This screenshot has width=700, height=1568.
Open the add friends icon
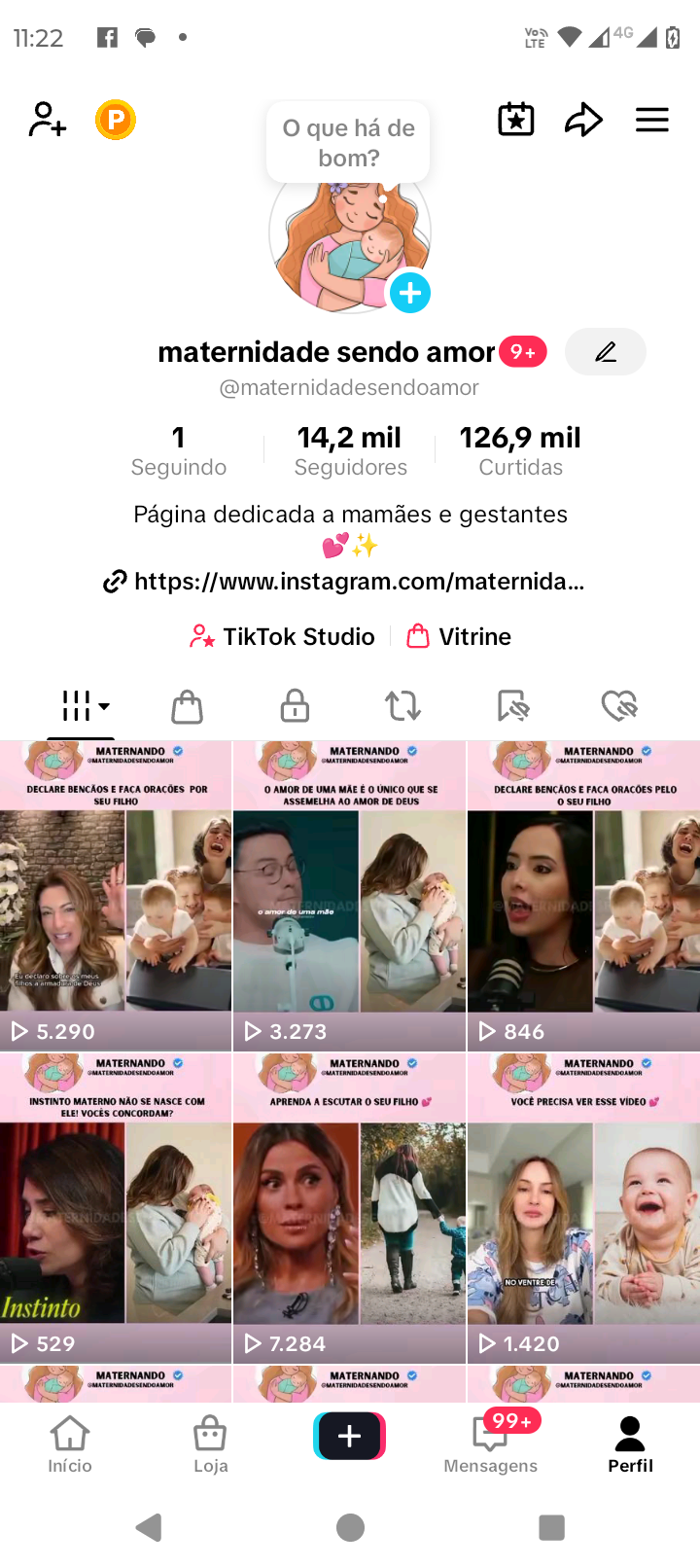pos(47,120)
